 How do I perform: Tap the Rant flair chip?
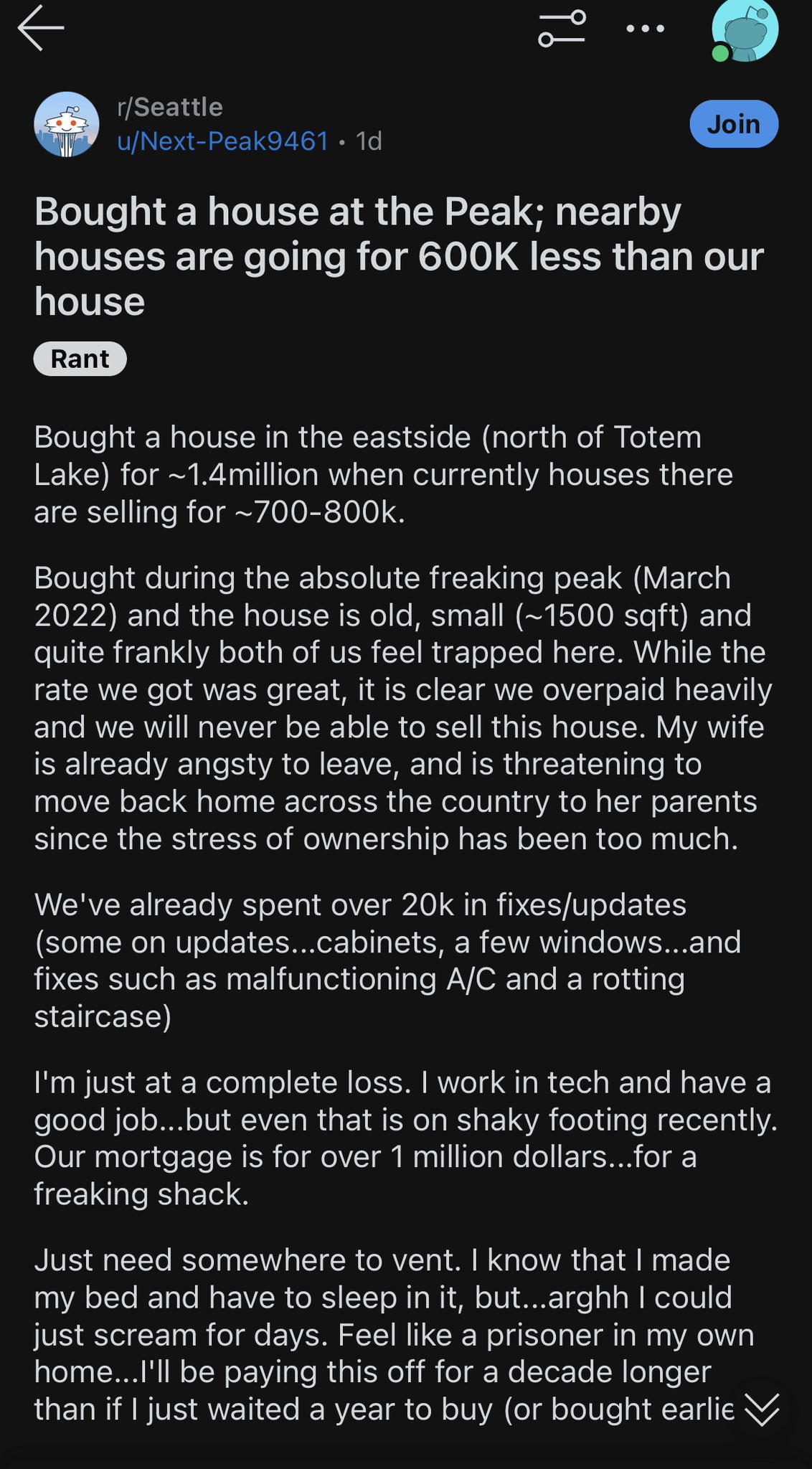tap(80, 359)
